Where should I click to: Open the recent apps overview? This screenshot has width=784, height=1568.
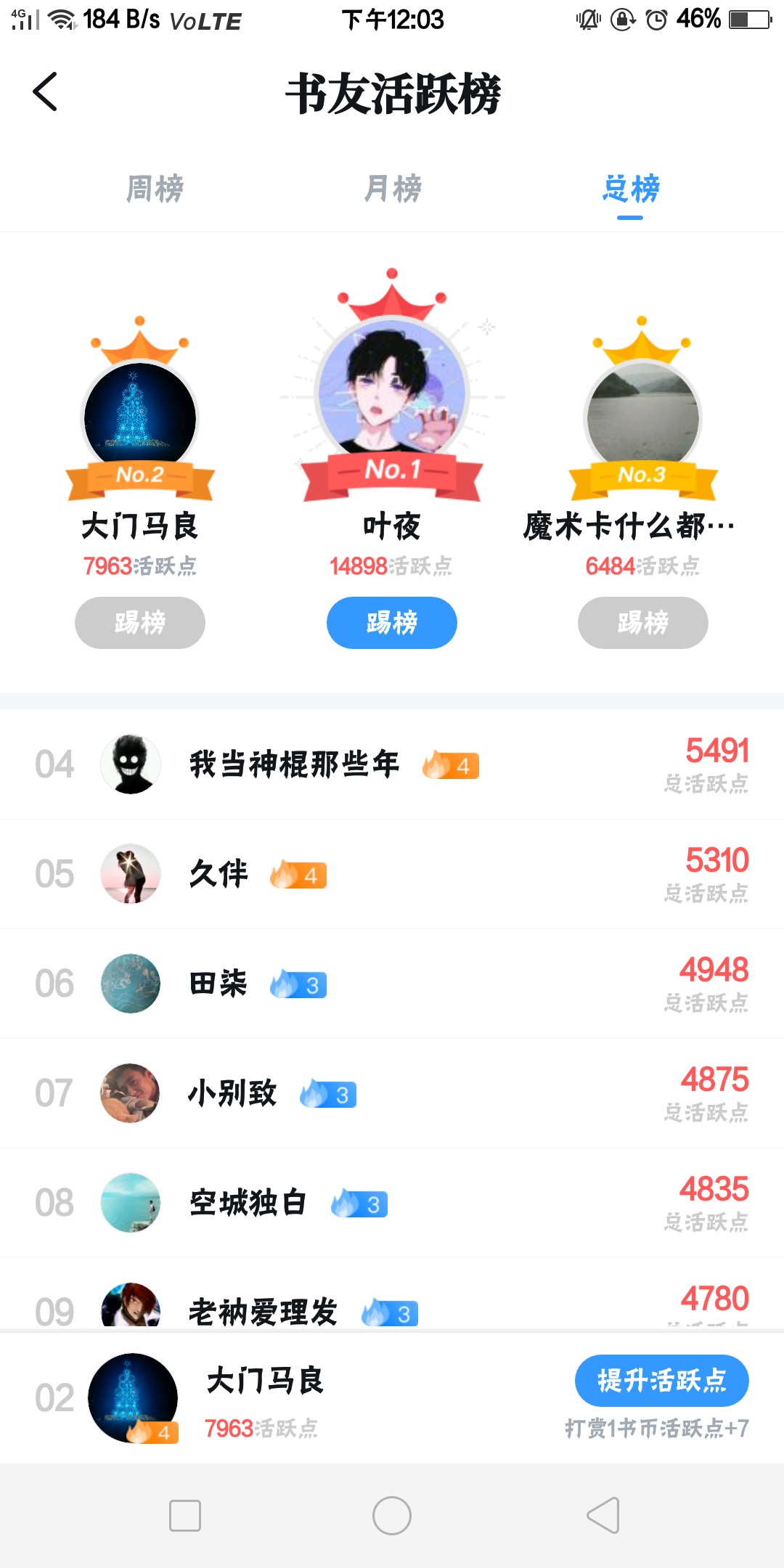(185, 1516)
